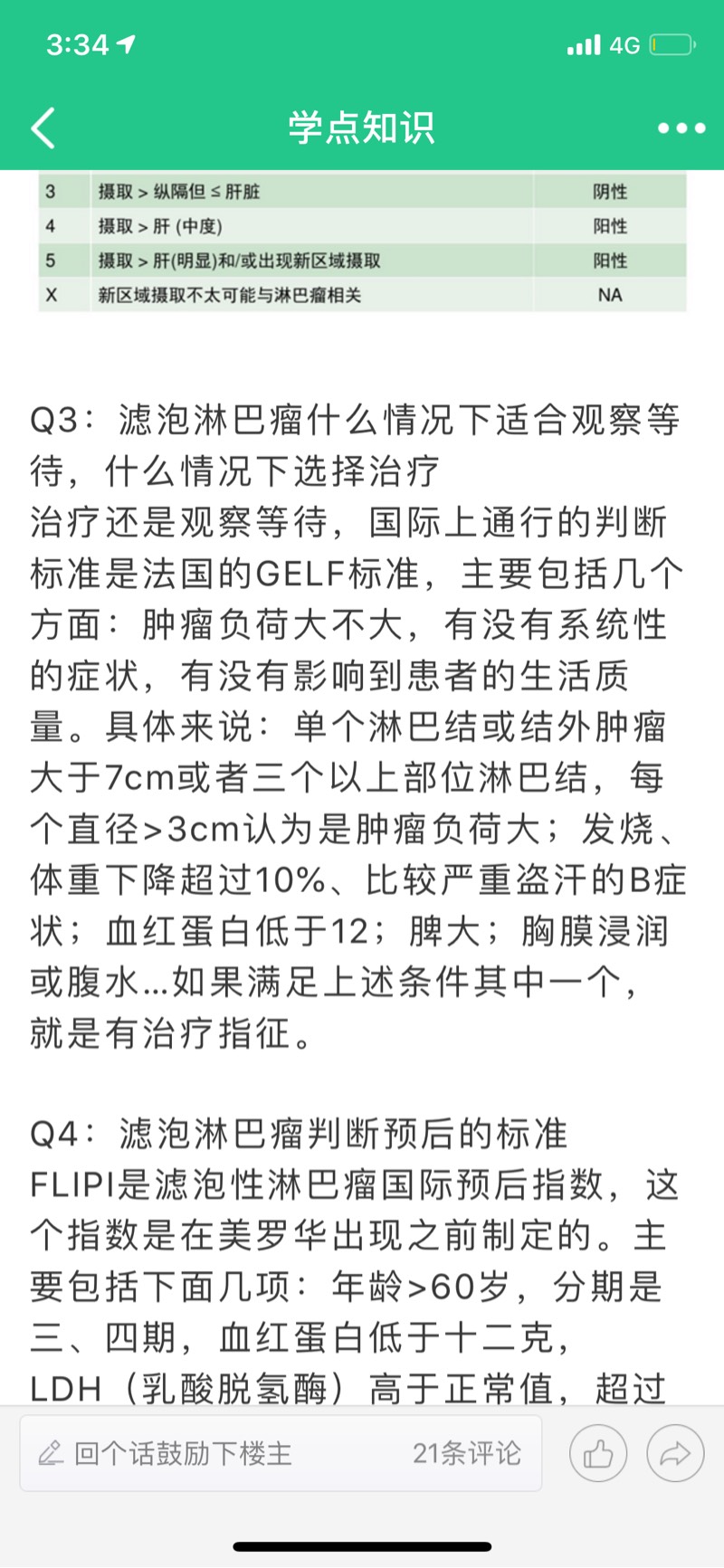This screenshot has height=1568, width=724.
Task: Like this article with the thumbs-up
Action: pyautogui.click(x=597, y=1454)
